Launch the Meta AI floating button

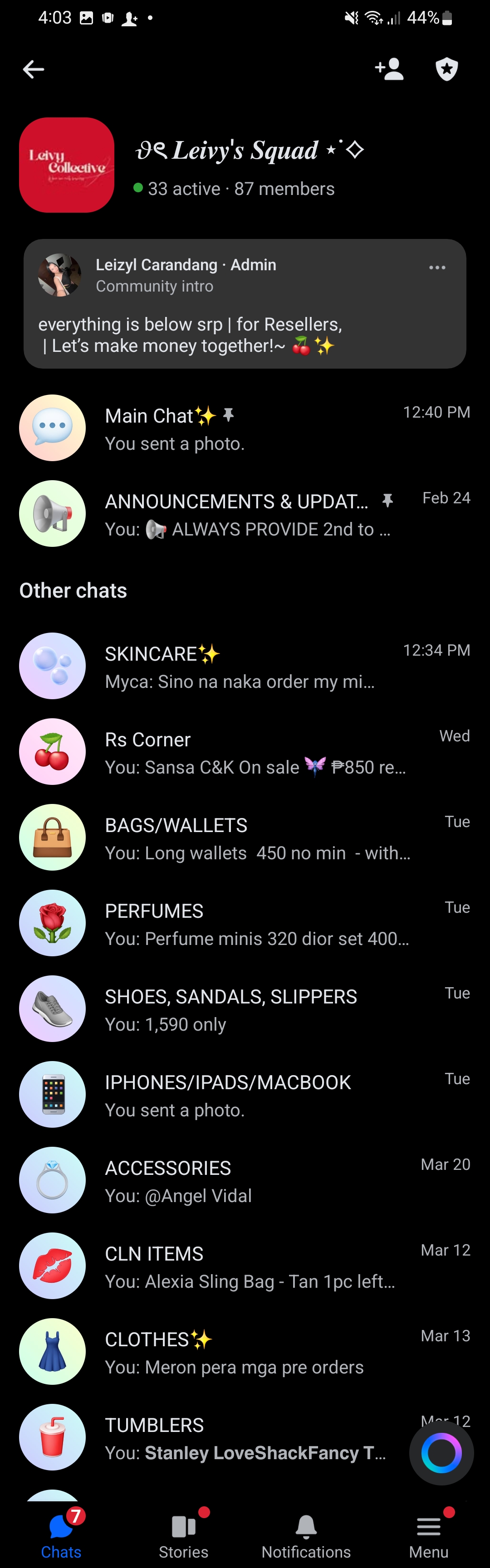pyautogui.click(x=441, y=1453)
